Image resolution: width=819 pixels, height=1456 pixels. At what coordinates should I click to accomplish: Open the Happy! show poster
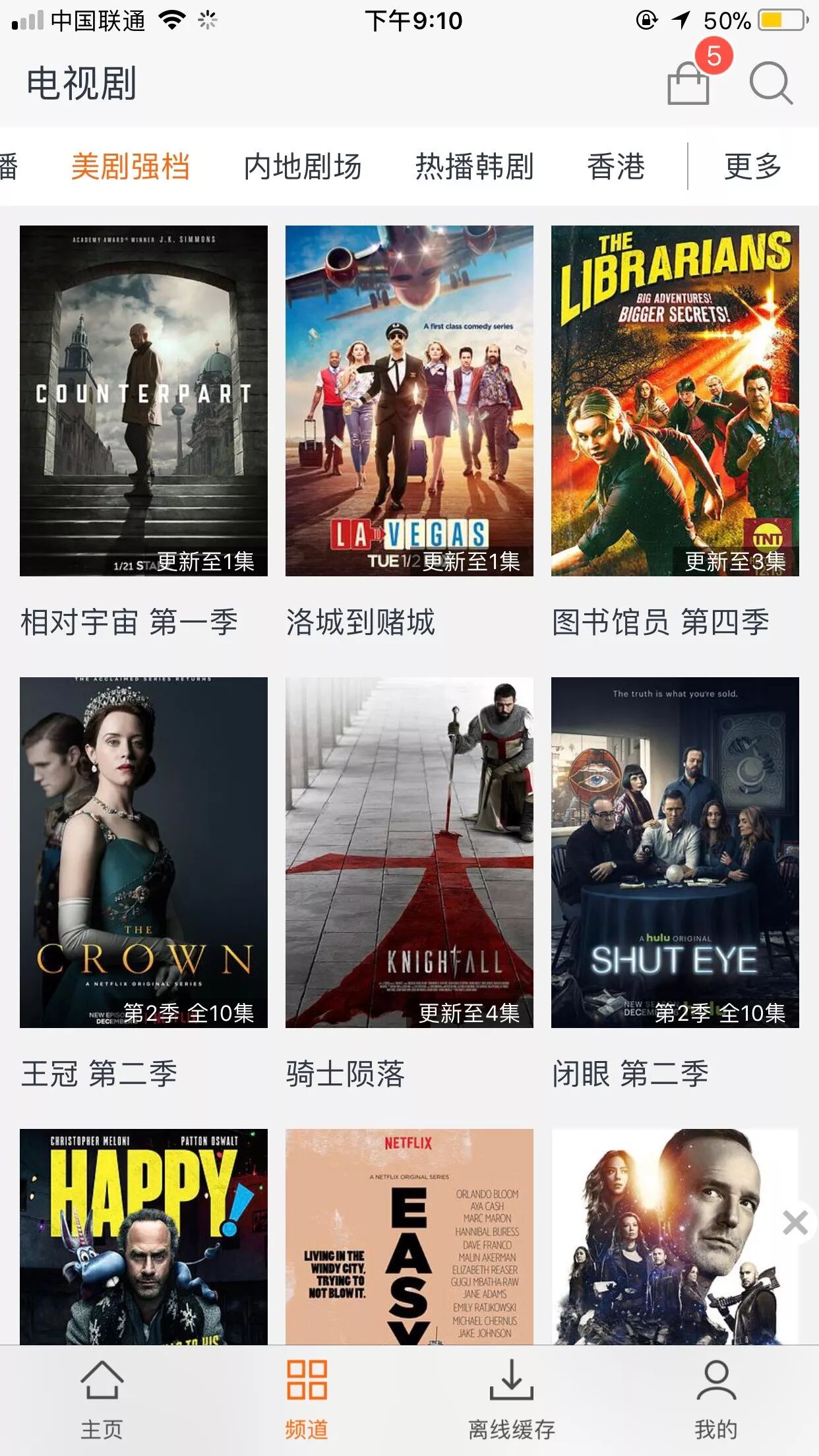coord(144,1236)
